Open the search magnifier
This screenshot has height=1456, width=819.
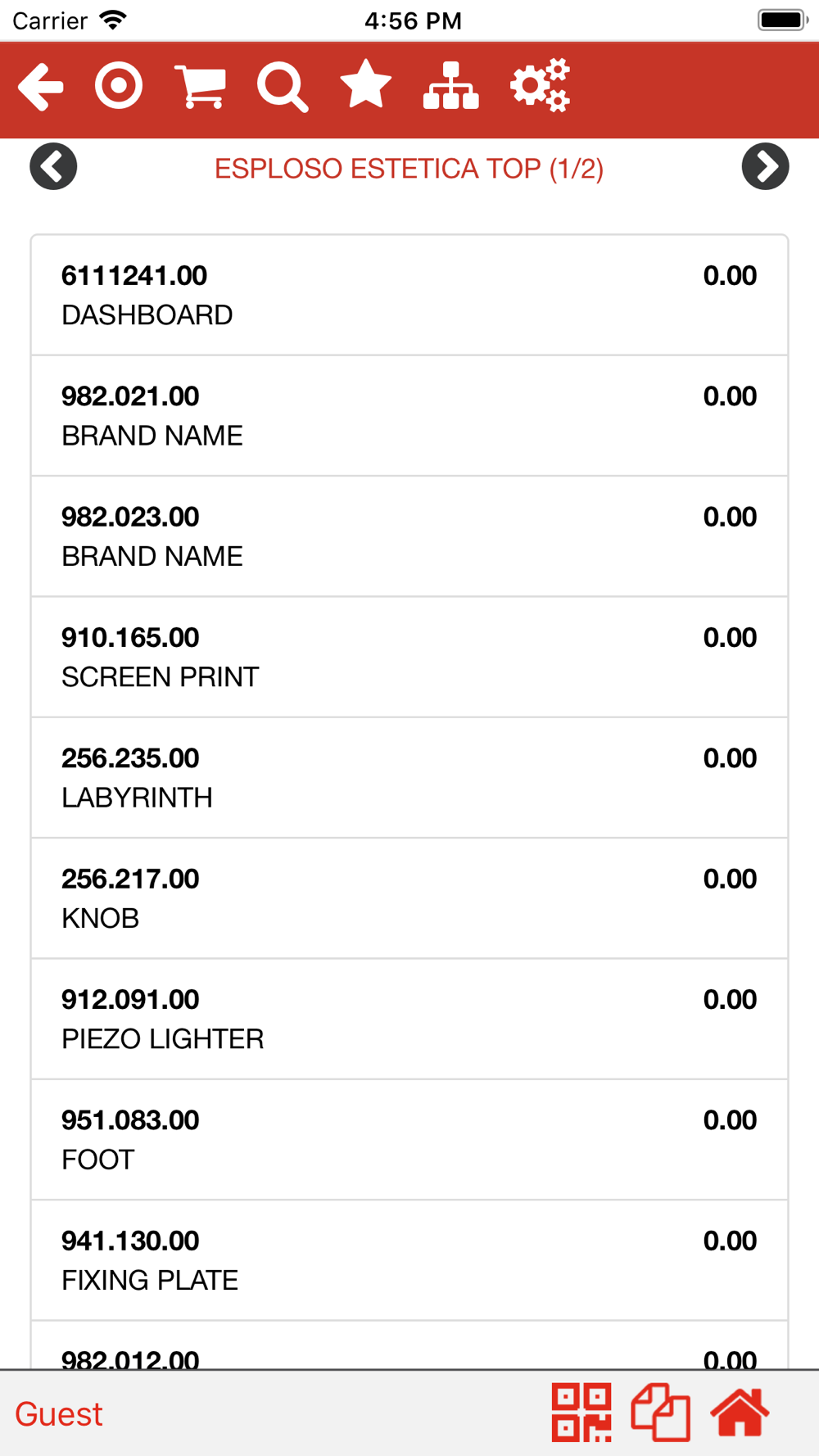(x=283, y=86)
